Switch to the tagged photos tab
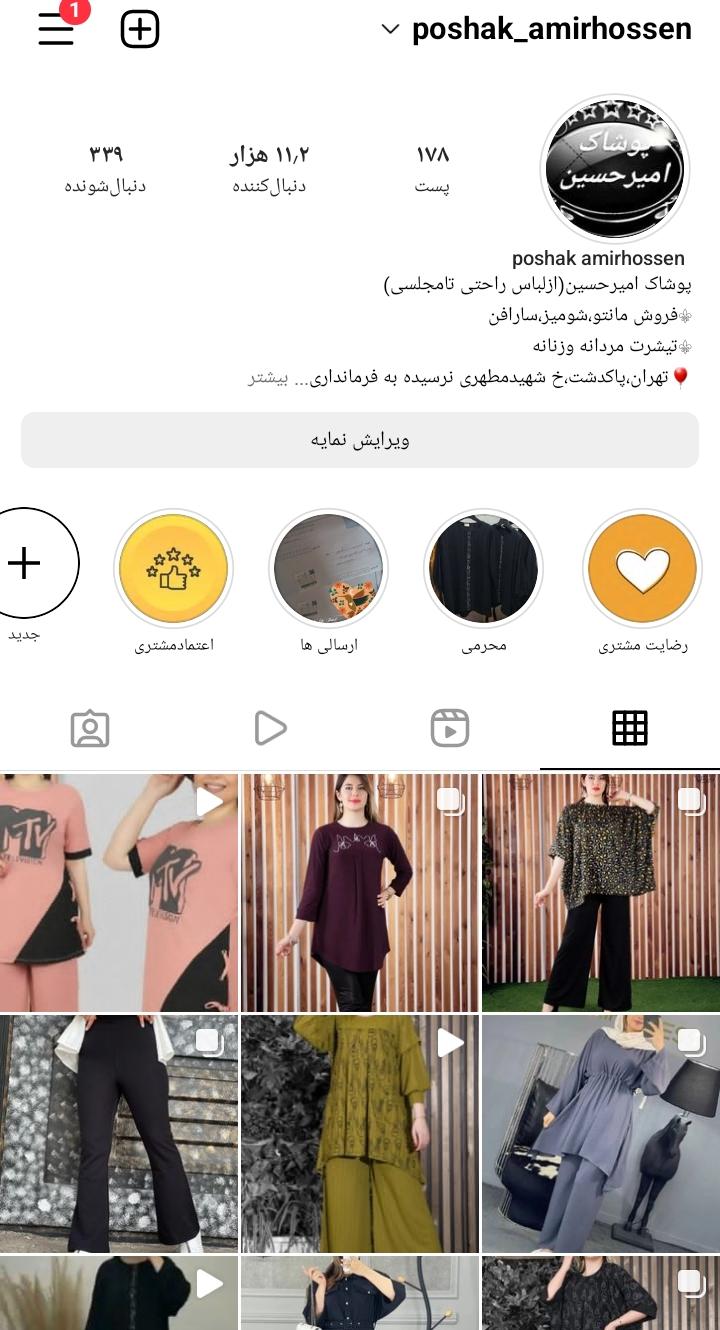The image size is (720, 1330). click(90, 728)
